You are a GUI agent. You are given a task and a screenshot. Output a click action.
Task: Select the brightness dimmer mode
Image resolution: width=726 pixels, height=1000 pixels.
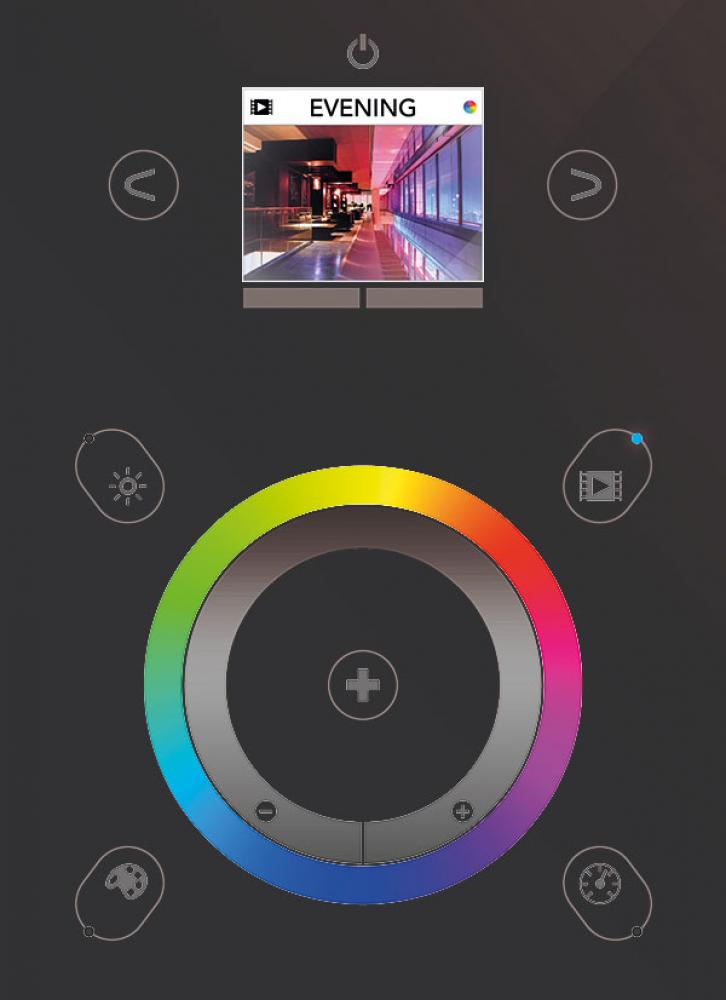click(127, 487)
